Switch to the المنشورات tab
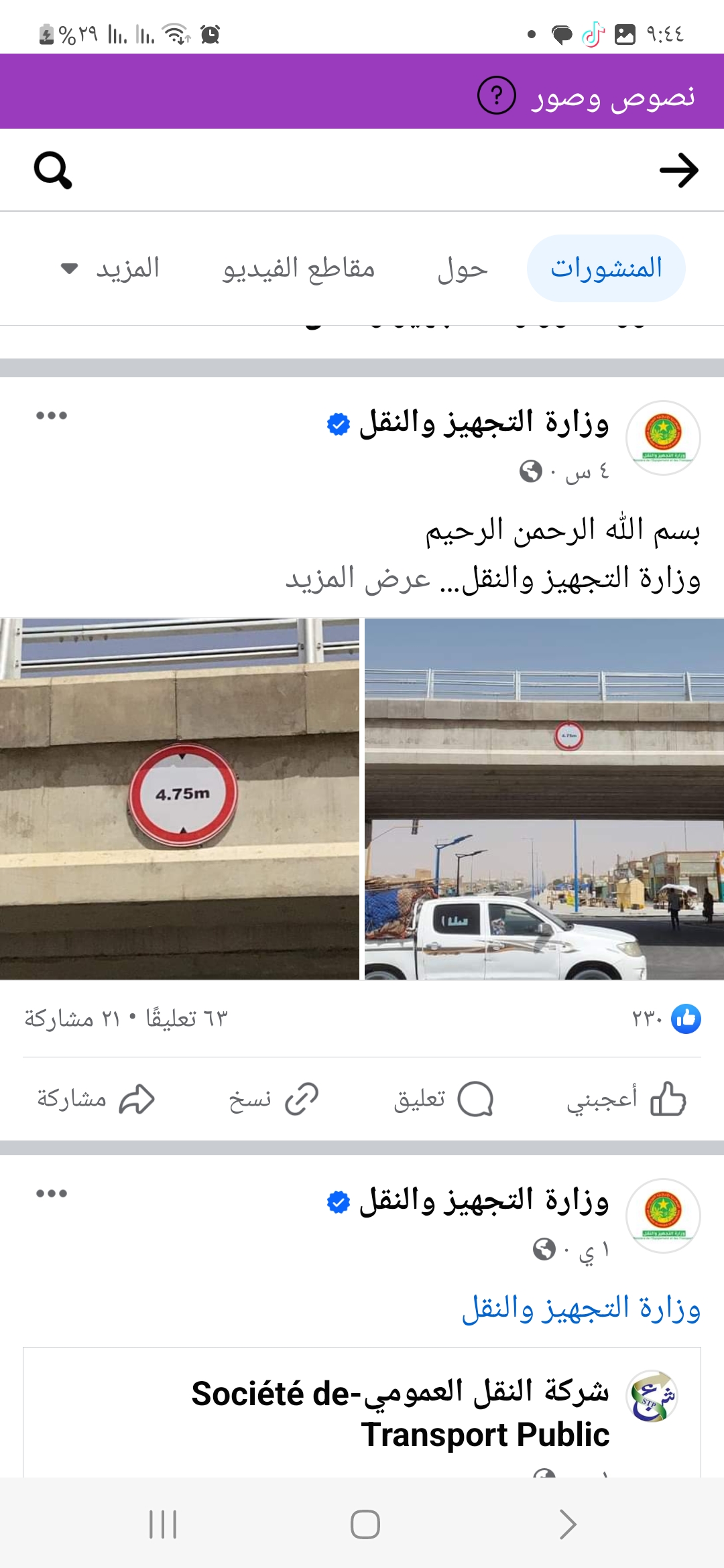The image size is (724, 1568). [x=606, y=268]
